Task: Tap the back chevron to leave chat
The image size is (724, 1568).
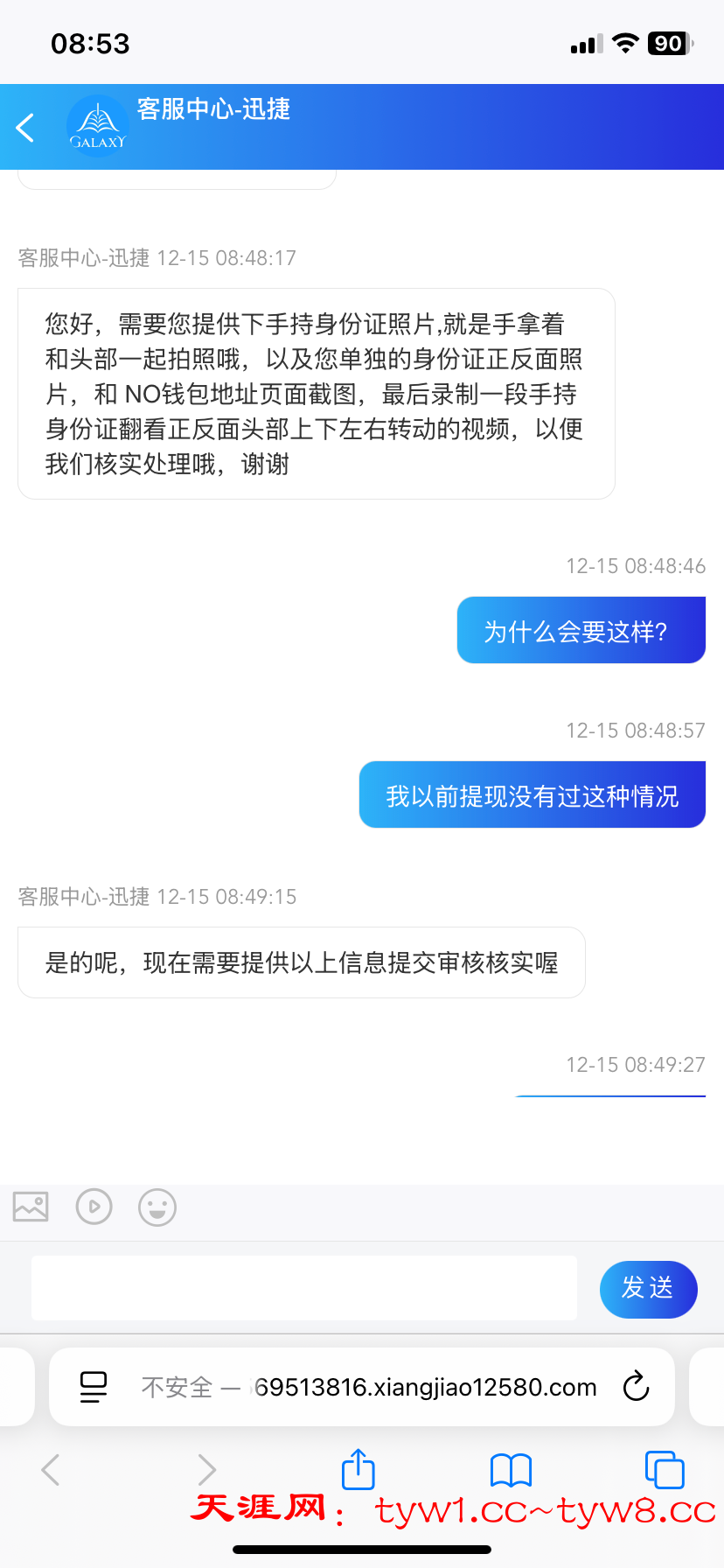Action: [24, 126]
